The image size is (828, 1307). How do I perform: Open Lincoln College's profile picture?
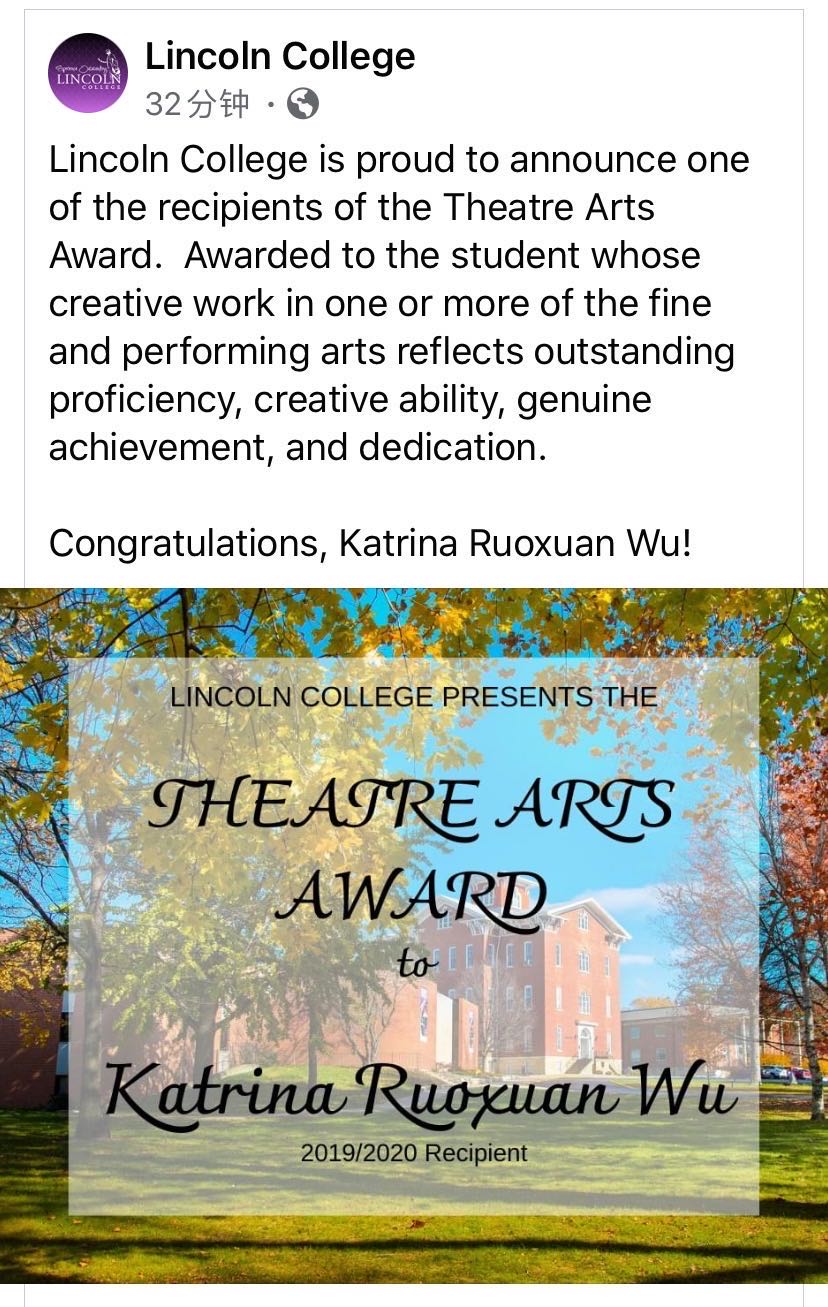(x=88, y=73)
